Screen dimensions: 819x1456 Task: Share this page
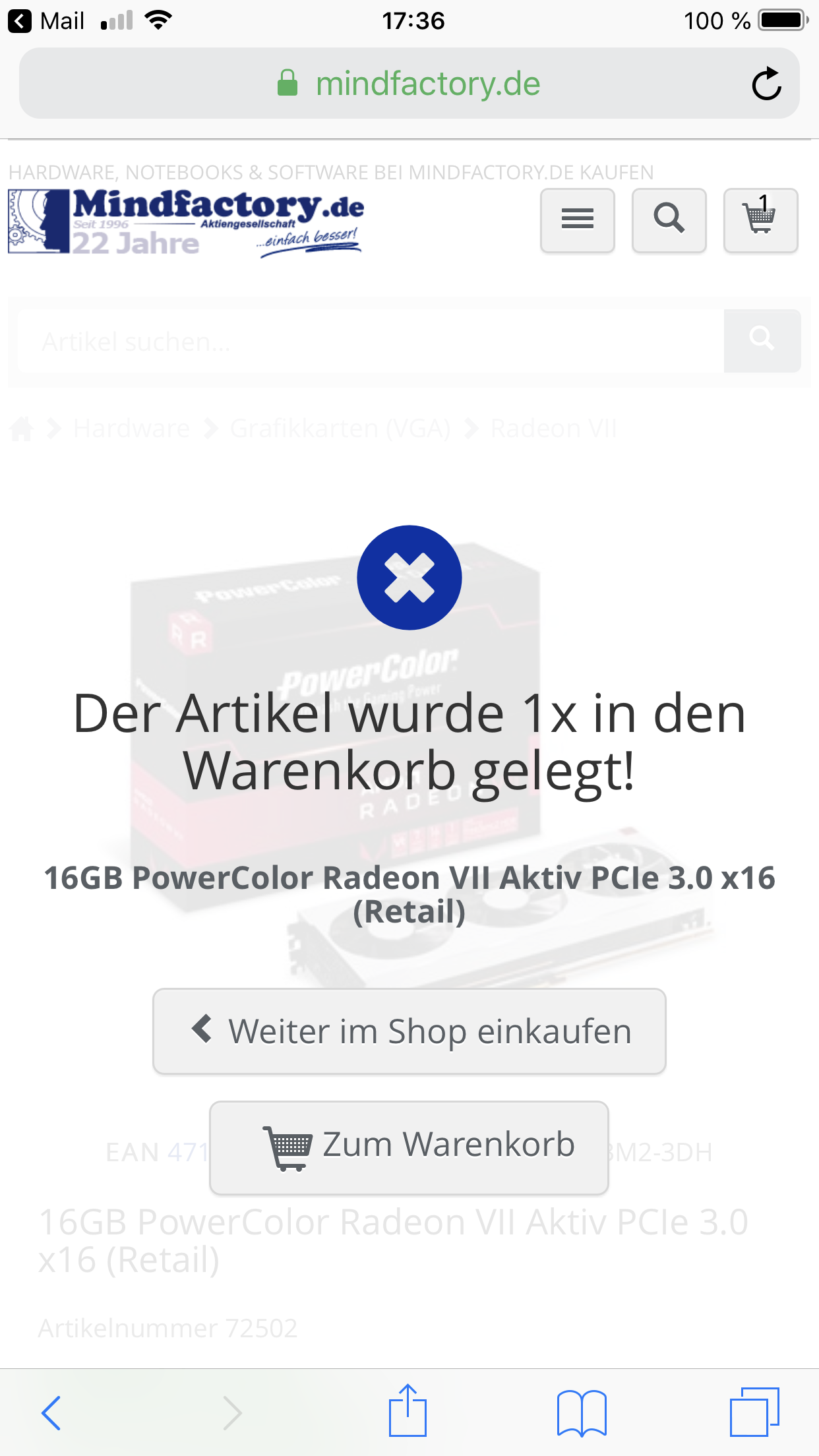click(408, 1411)
